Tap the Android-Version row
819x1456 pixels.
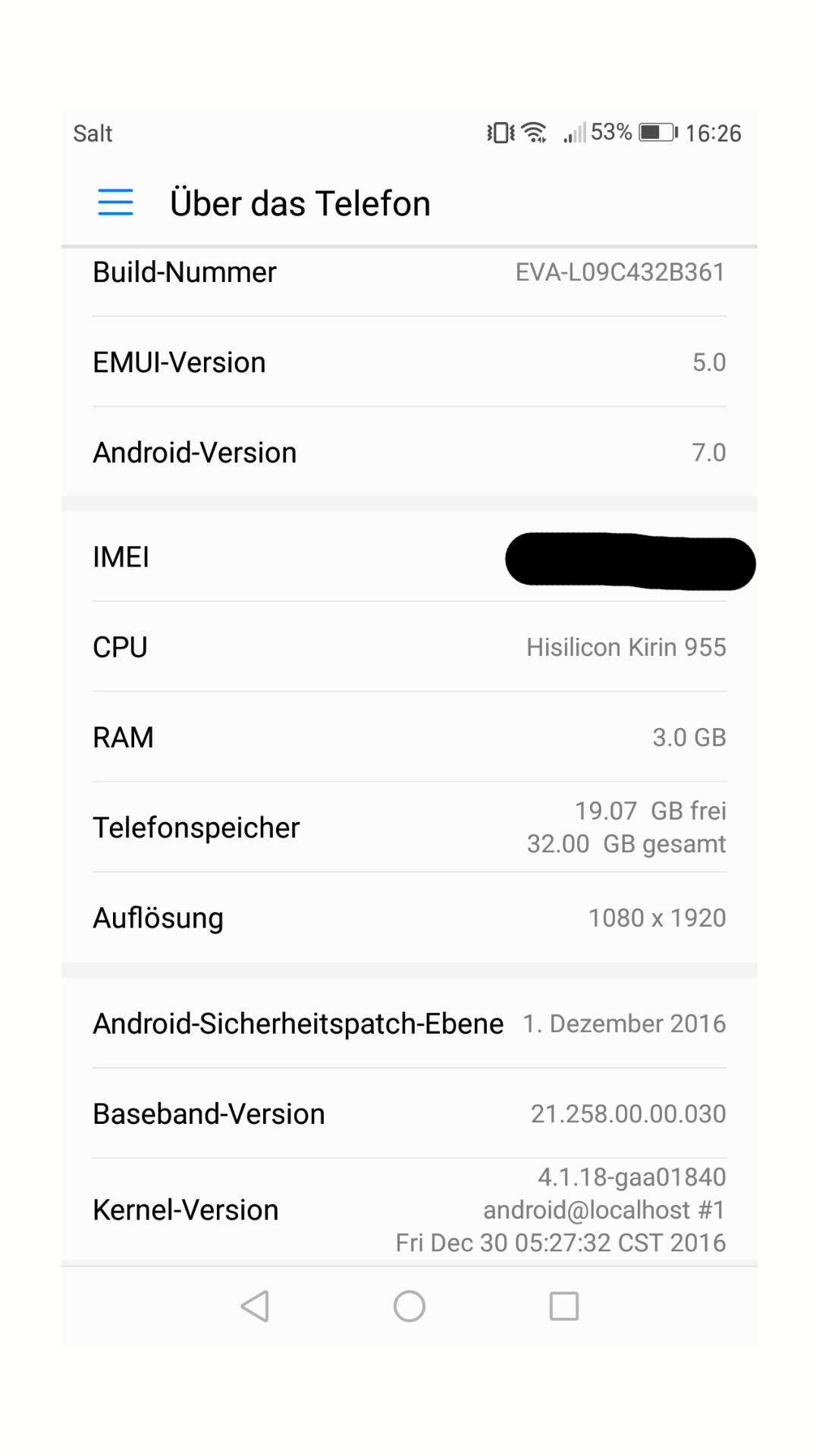point(409,452)
